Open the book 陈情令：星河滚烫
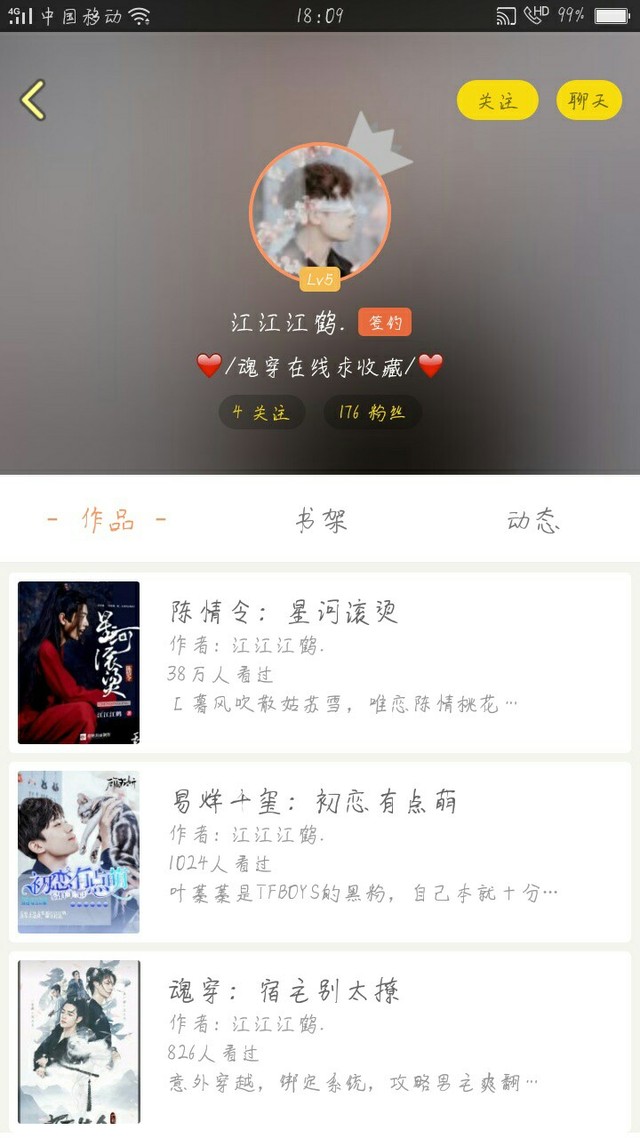The height and width of the screenshot is (1138, 640). click(320, 663)
